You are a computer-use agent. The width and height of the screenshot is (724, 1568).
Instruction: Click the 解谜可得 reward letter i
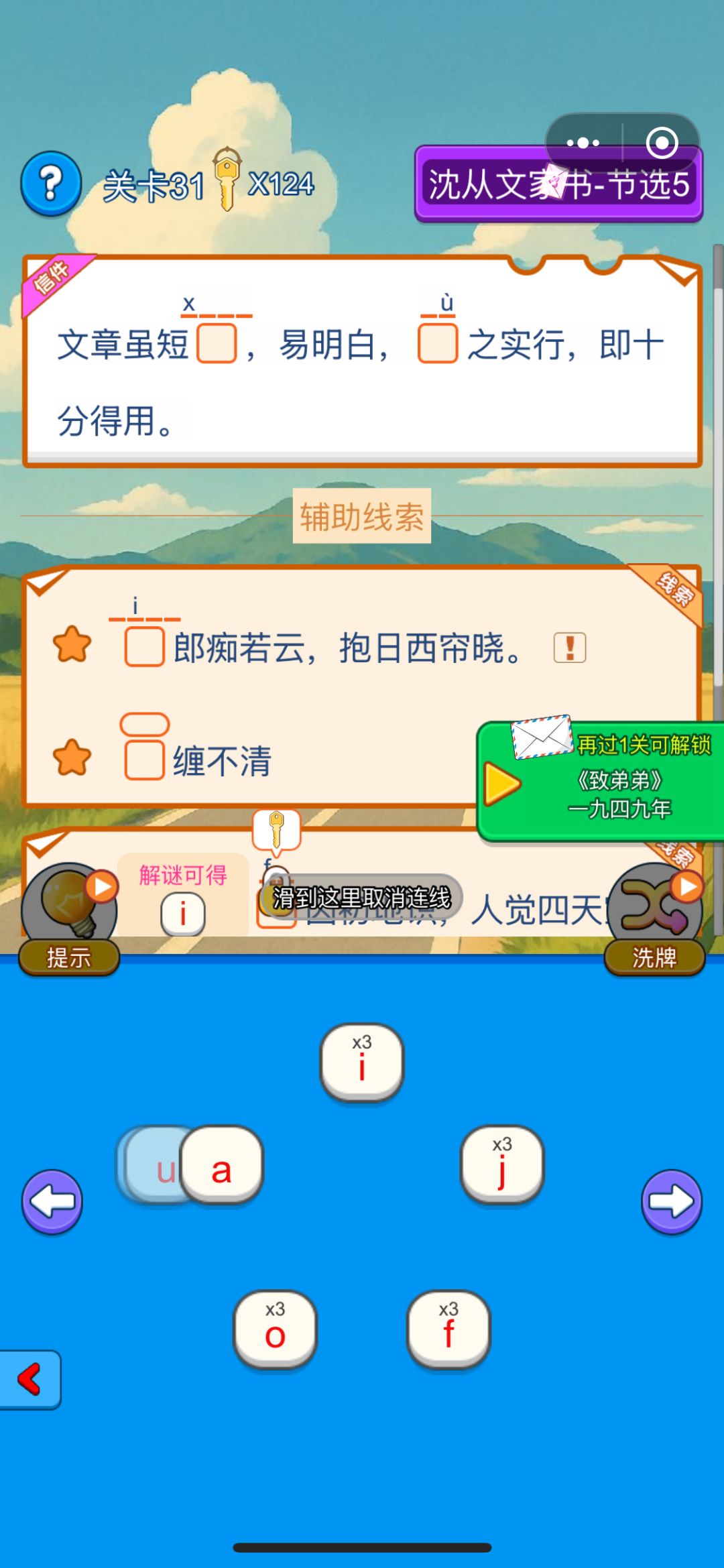click(x=182, y=913)
